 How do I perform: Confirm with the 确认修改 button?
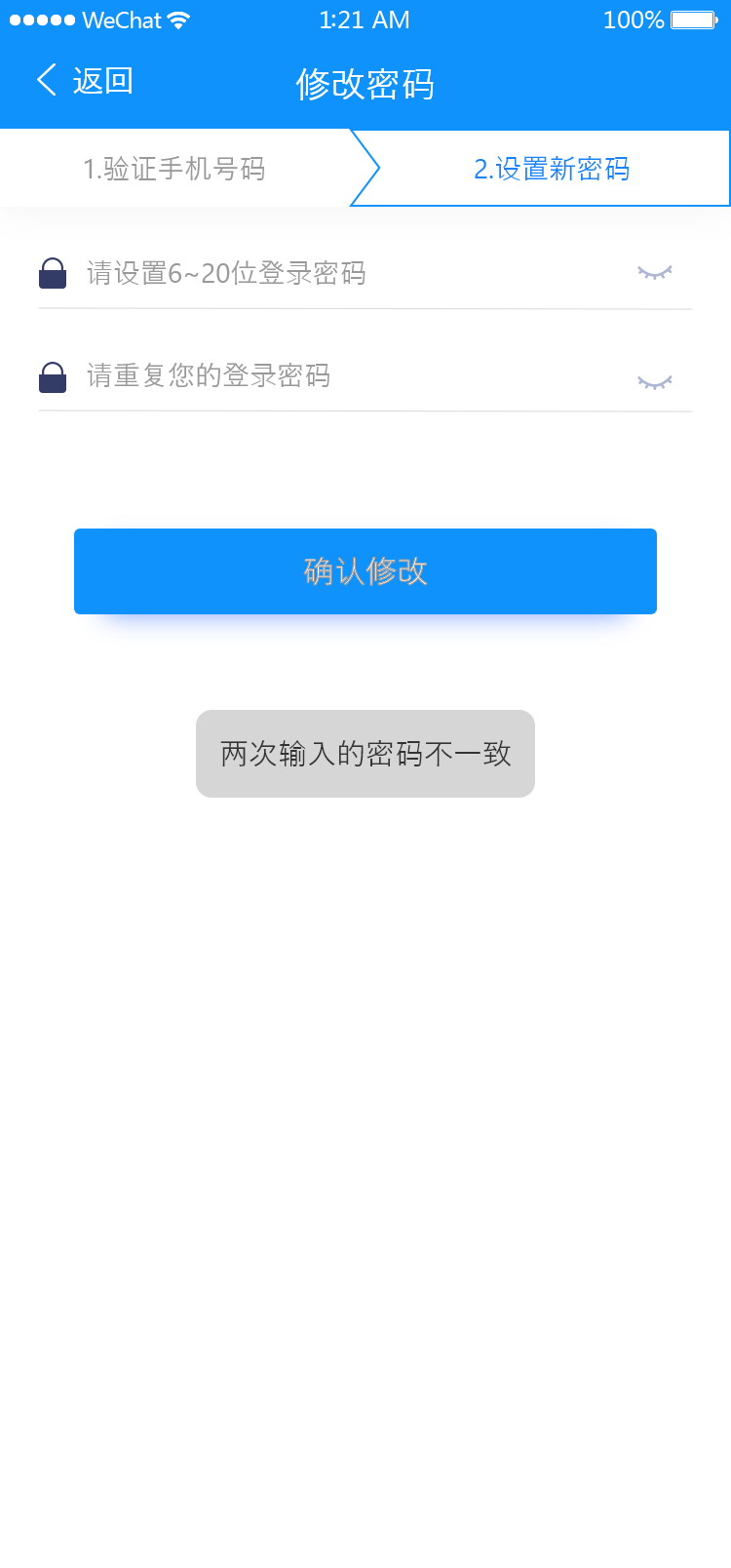coord(365,571)
